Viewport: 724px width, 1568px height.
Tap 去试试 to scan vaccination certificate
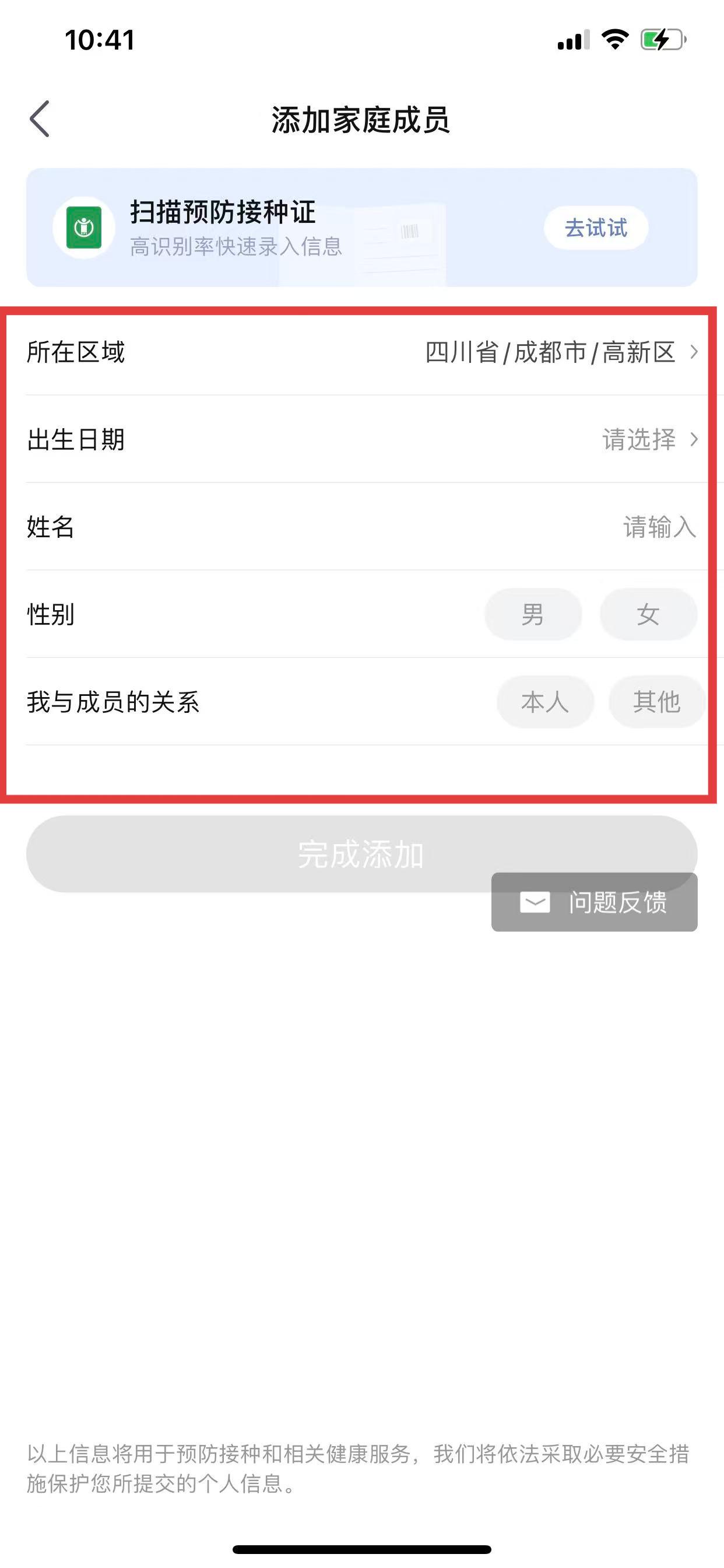tap(596, 228)
